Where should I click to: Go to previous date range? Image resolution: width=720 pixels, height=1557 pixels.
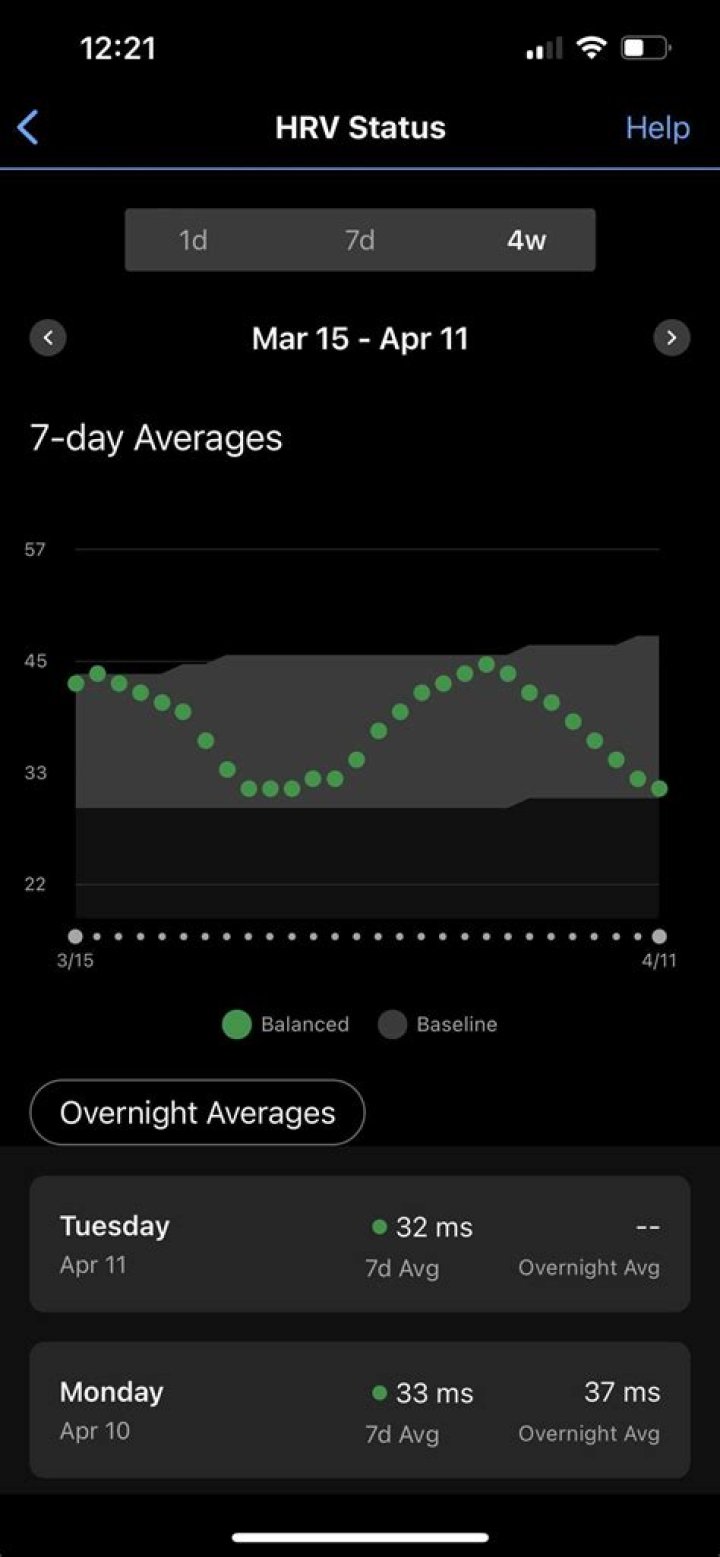point(48,338)
